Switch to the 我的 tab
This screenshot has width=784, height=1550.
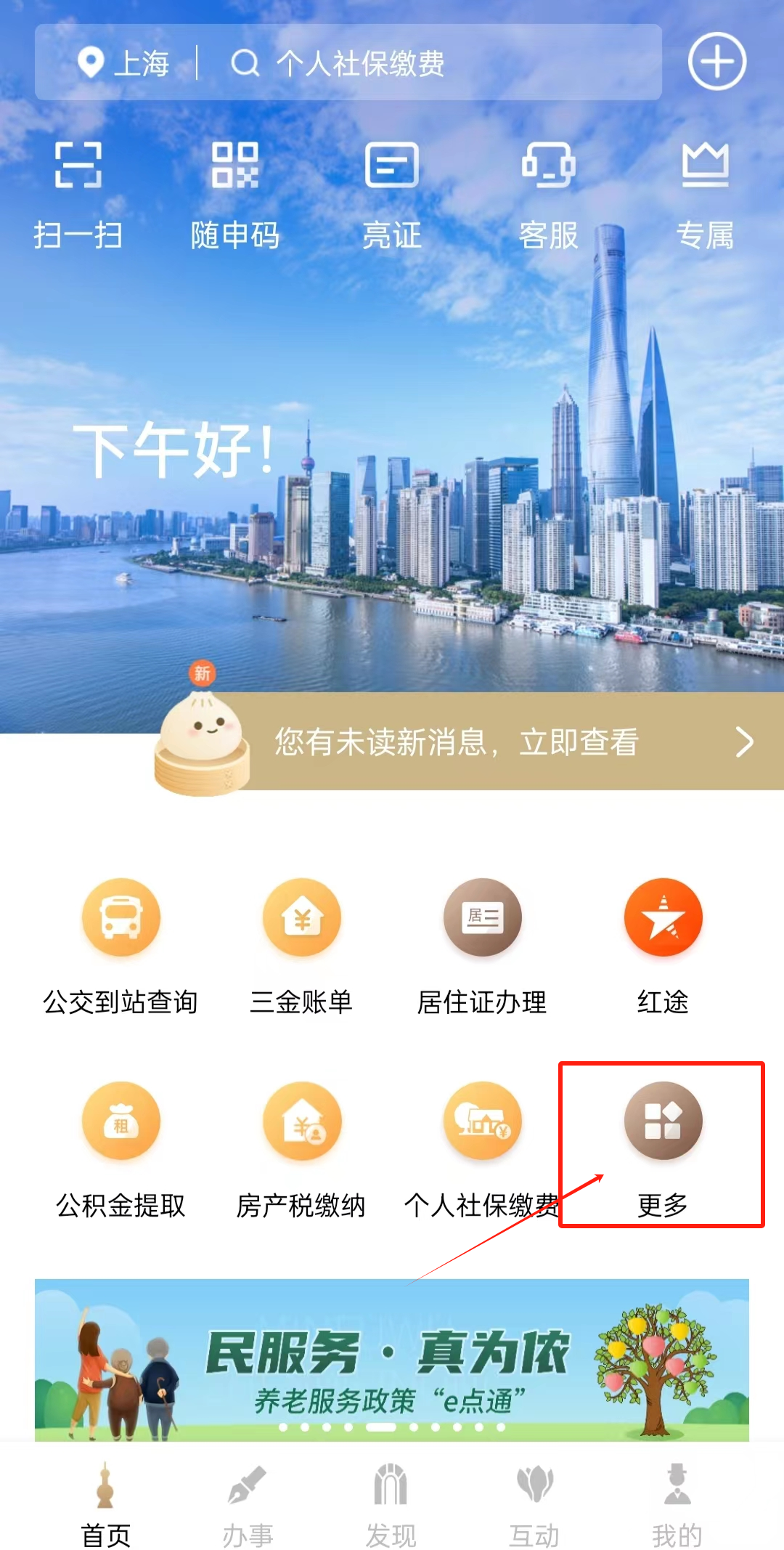(677, 1505)
